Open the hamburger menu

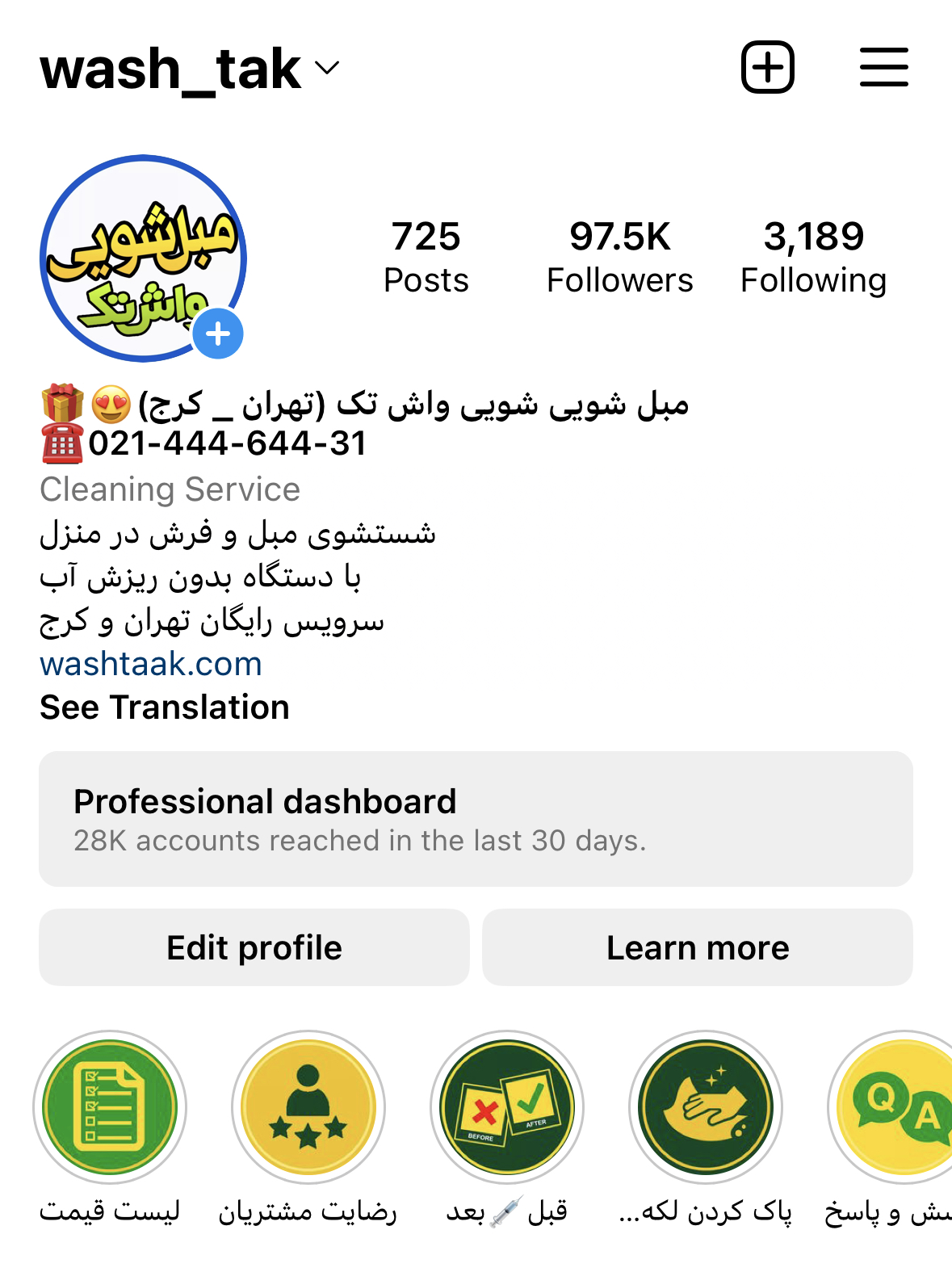coord(883,67)
